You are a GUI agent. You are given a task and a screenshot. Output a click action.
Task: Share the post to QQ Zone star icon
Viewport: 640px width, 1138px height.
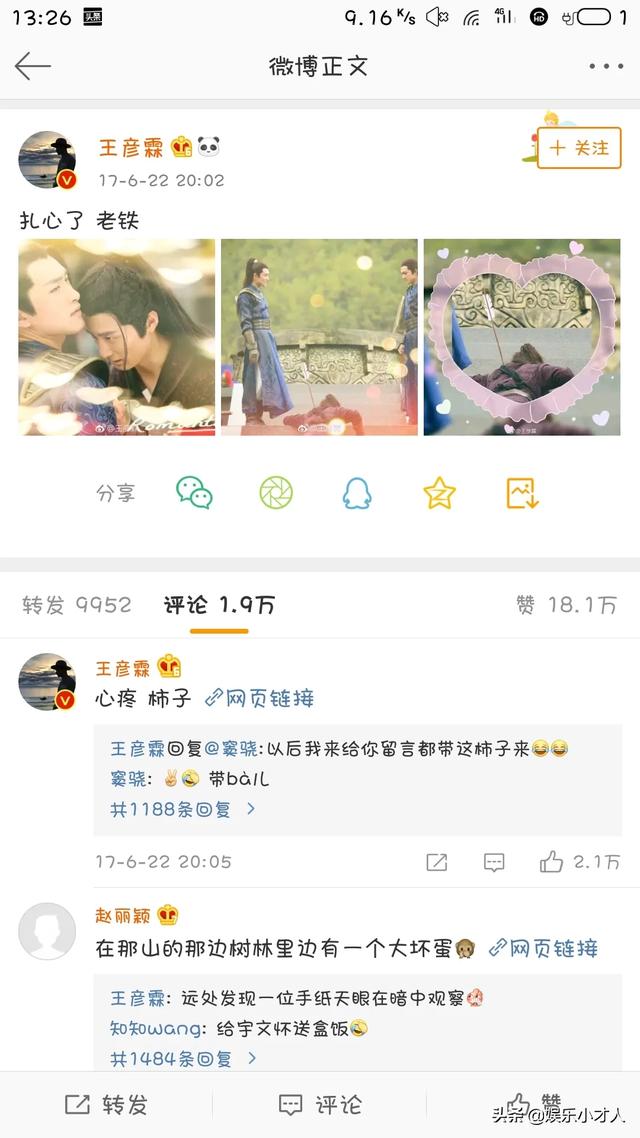tap(439, 492)
